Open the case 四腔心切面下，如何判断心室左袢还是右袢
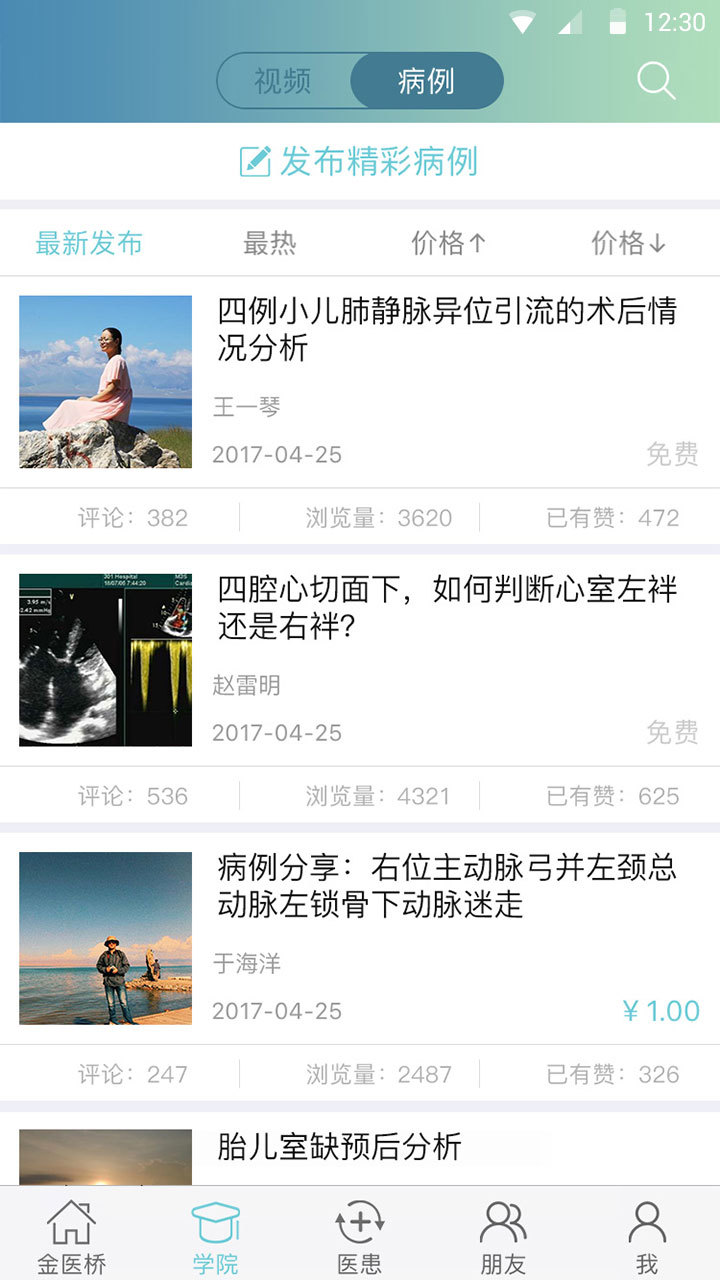720x1280 pixels. pos(447,608)
